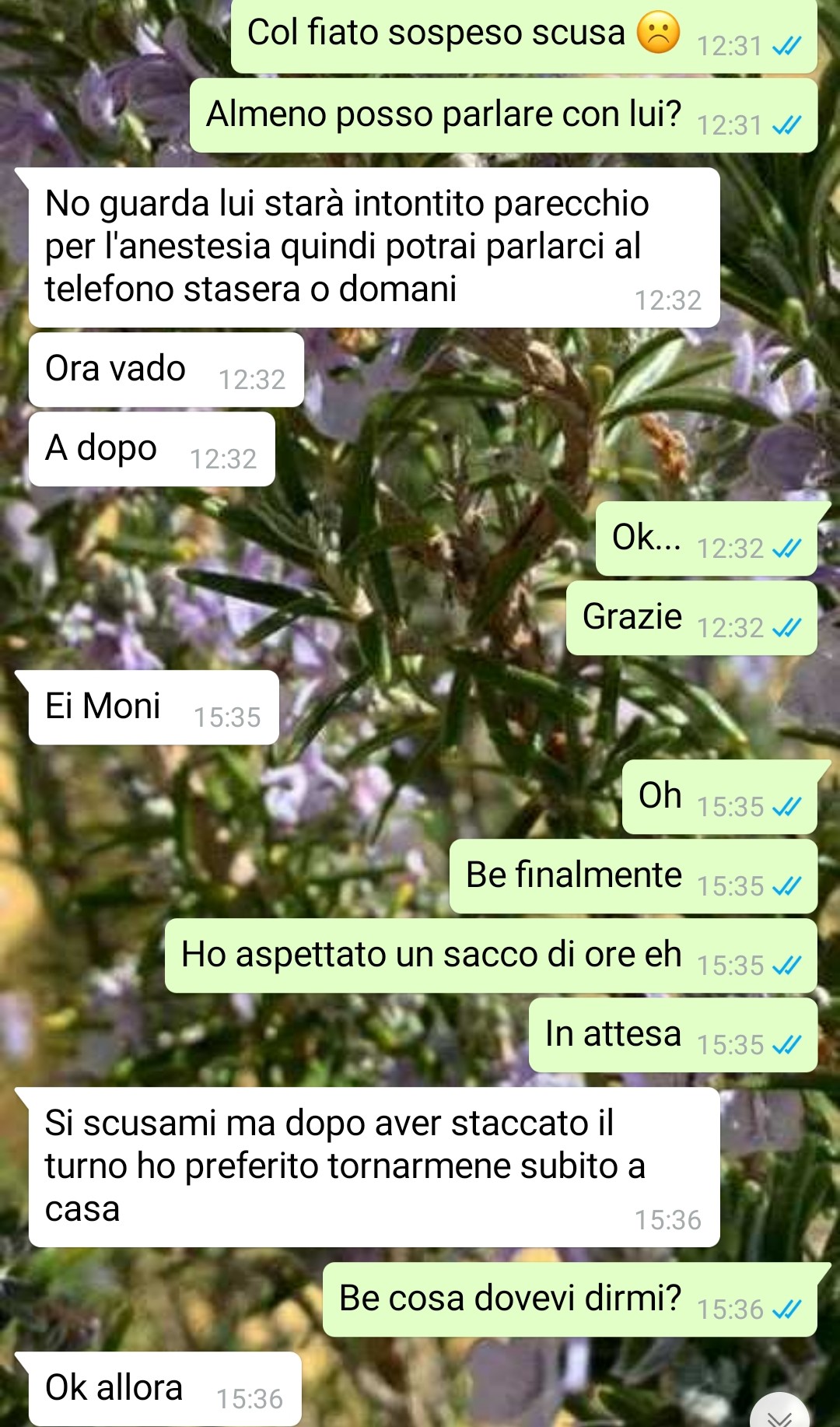
Task: Jump to the latest messages with the down-arrow button
Action: point(779,1415)
